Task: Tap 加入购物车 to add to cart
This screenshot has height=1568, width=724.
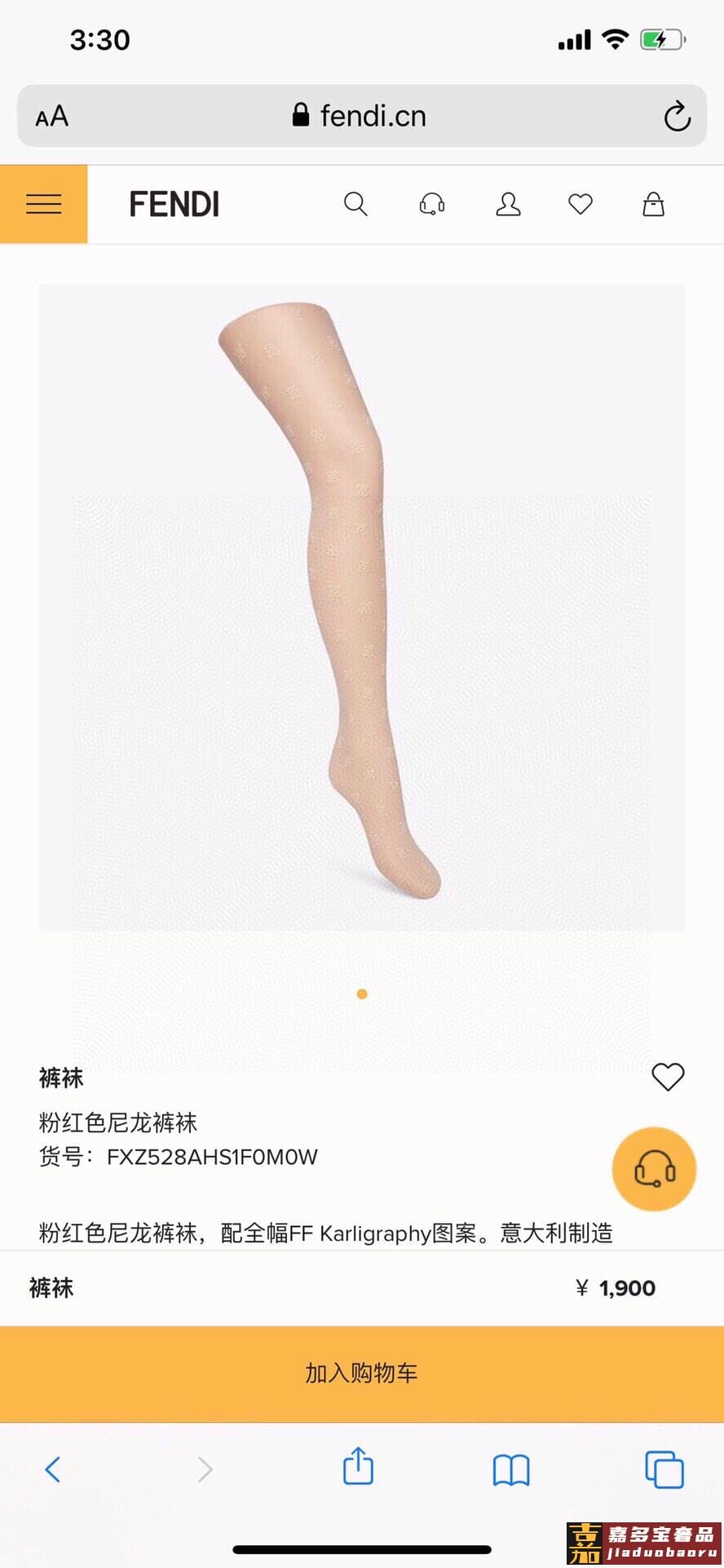Action: 362,1373
